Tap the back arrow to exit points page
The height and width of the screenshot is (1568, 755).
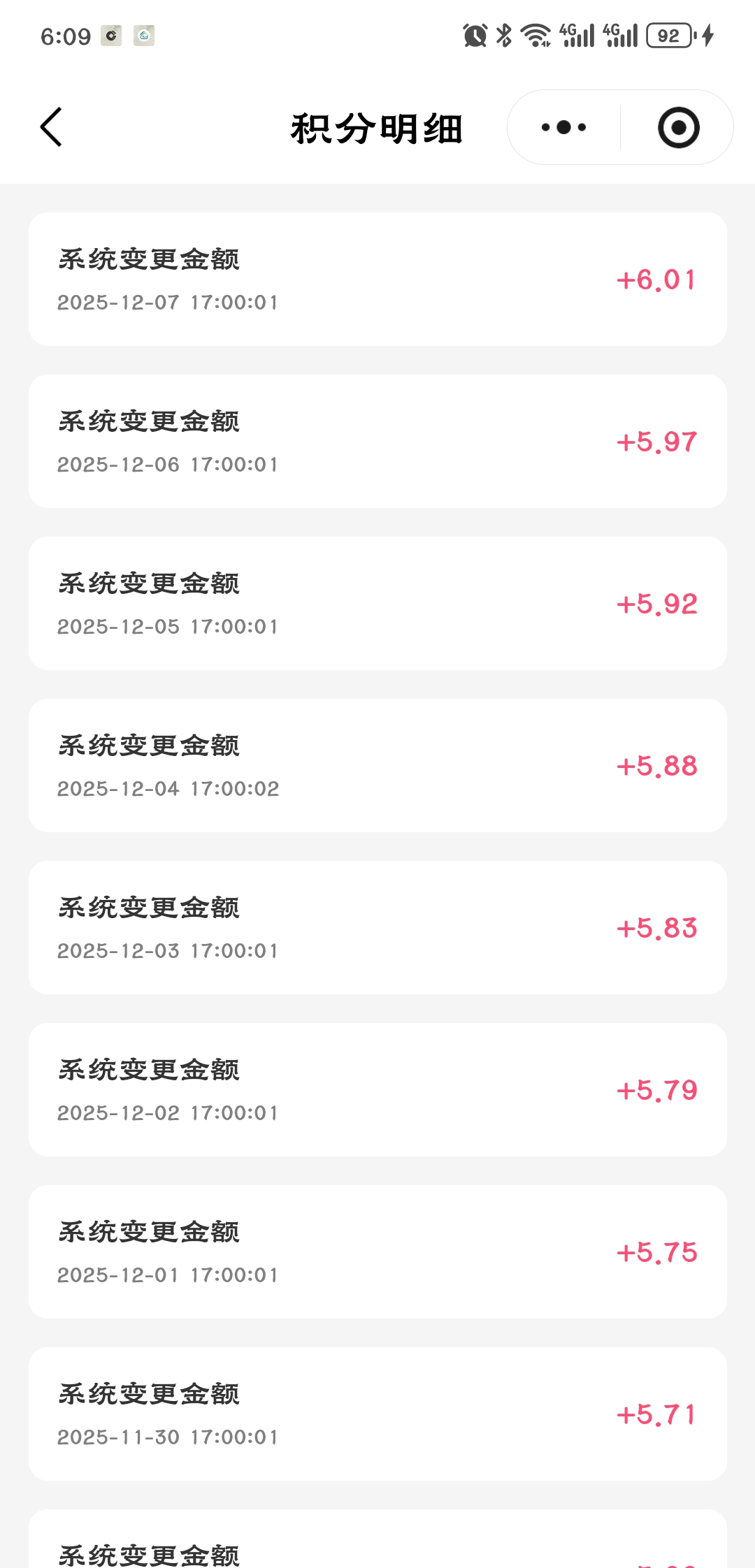(x=50, y=127)
